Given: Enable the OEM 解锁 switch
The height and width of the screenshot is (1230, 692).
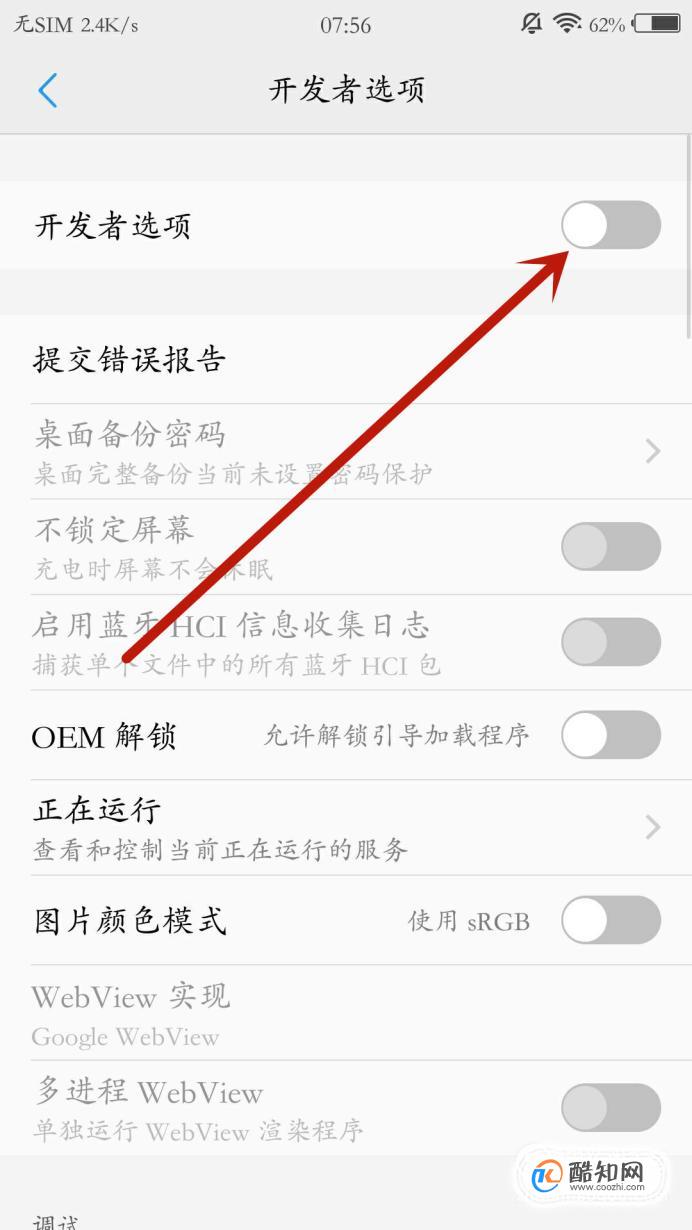Looking at the screenshot, I should pyautogui.click(x=611, y=735).
